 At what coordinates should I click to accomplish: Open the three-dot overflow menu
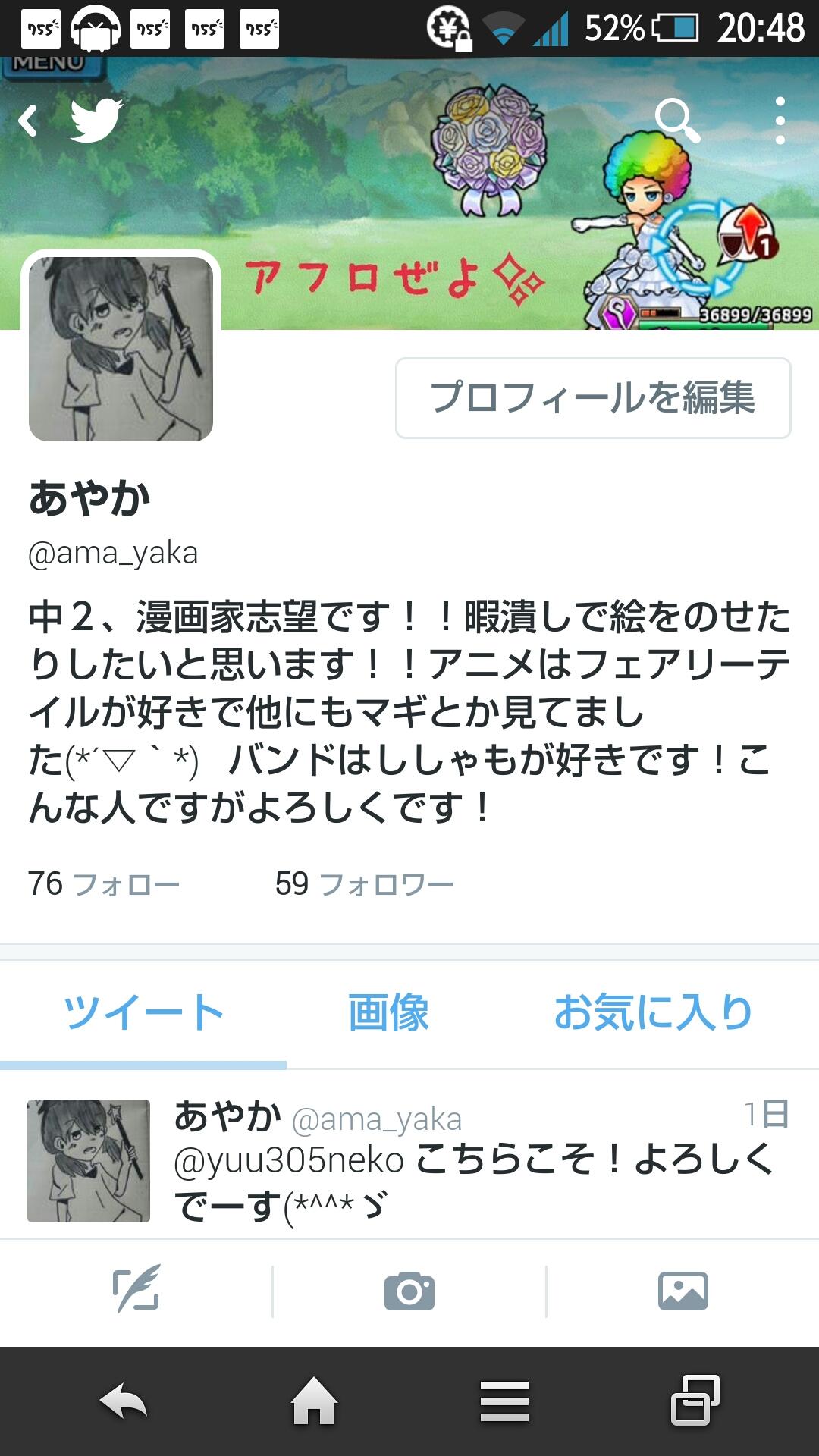pyautogui.click(x=780, y=121)
